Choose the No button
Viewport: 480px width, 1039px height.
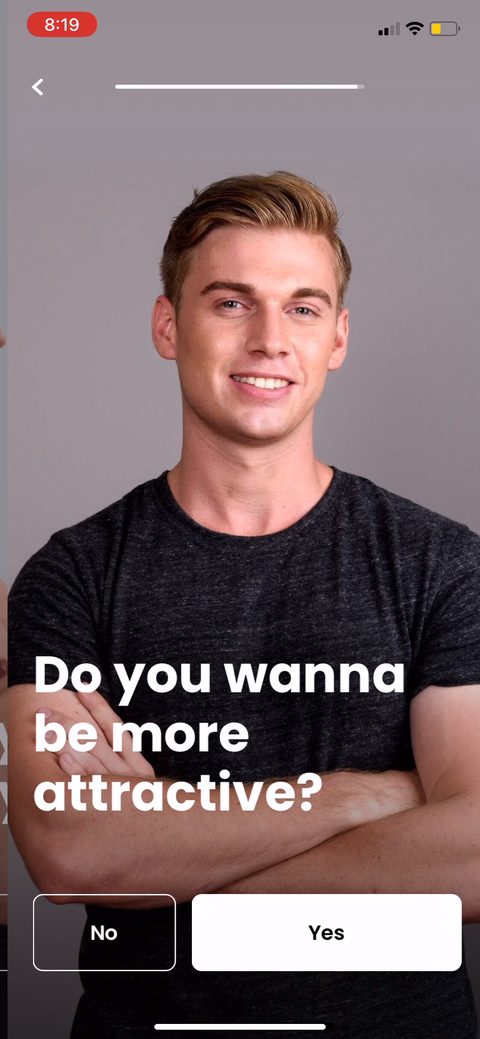tap(104, 932)
